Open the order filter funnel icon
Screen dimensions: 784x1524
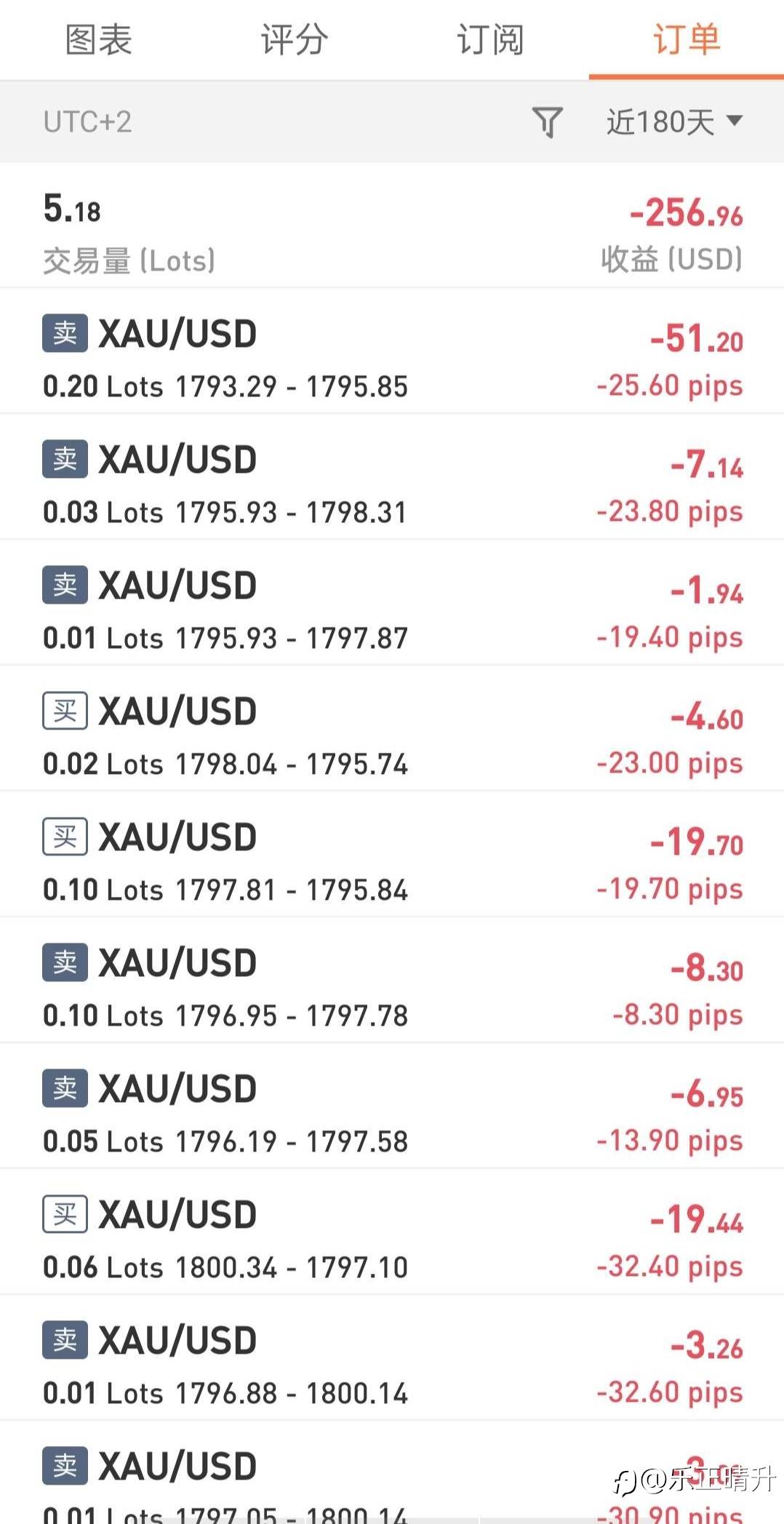[548, 121]
